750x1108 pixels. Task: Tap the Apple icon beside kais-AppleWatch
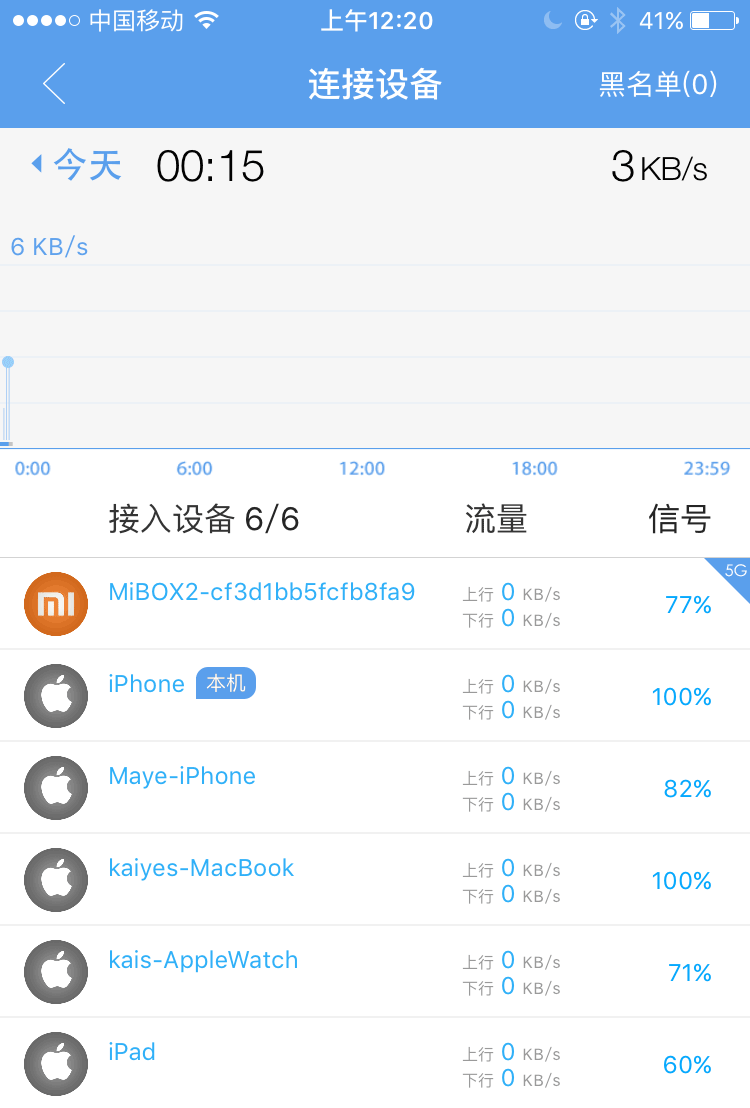click(x=56, y=972)
